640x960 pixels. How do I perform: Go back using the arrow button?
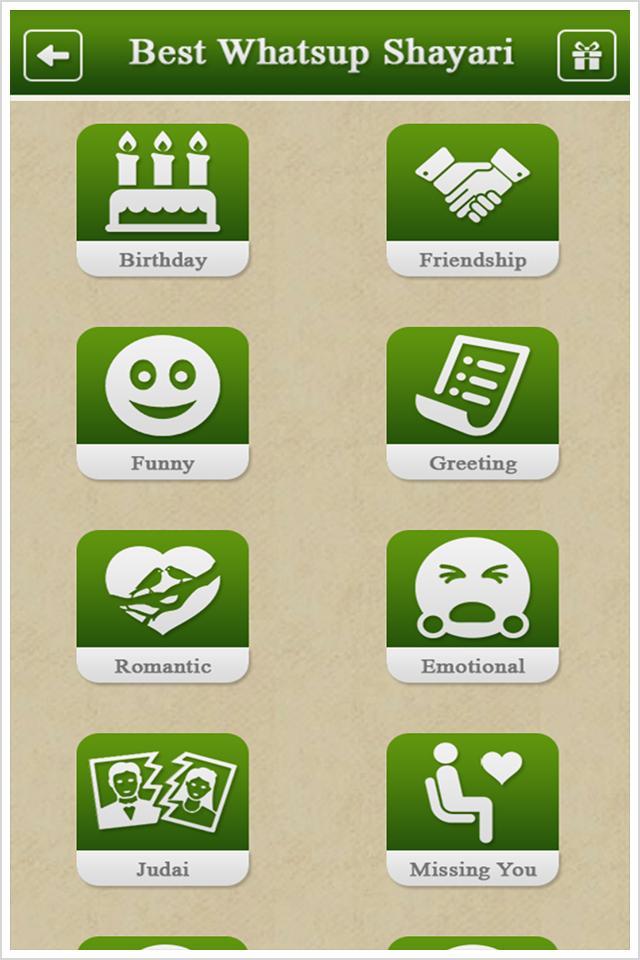(53, 55)
